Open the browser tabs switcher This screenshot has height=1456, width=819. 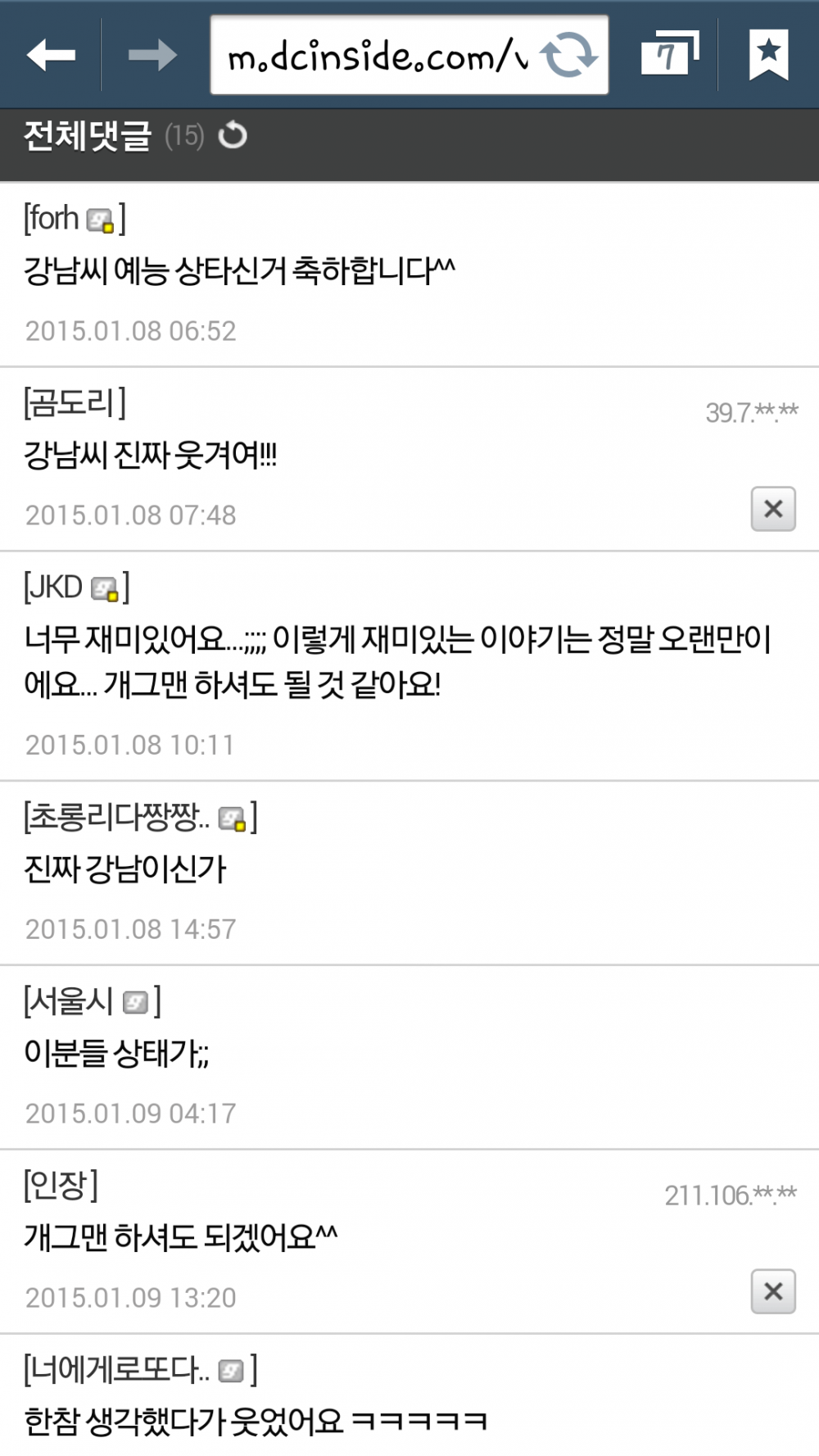tap(669, 56)
